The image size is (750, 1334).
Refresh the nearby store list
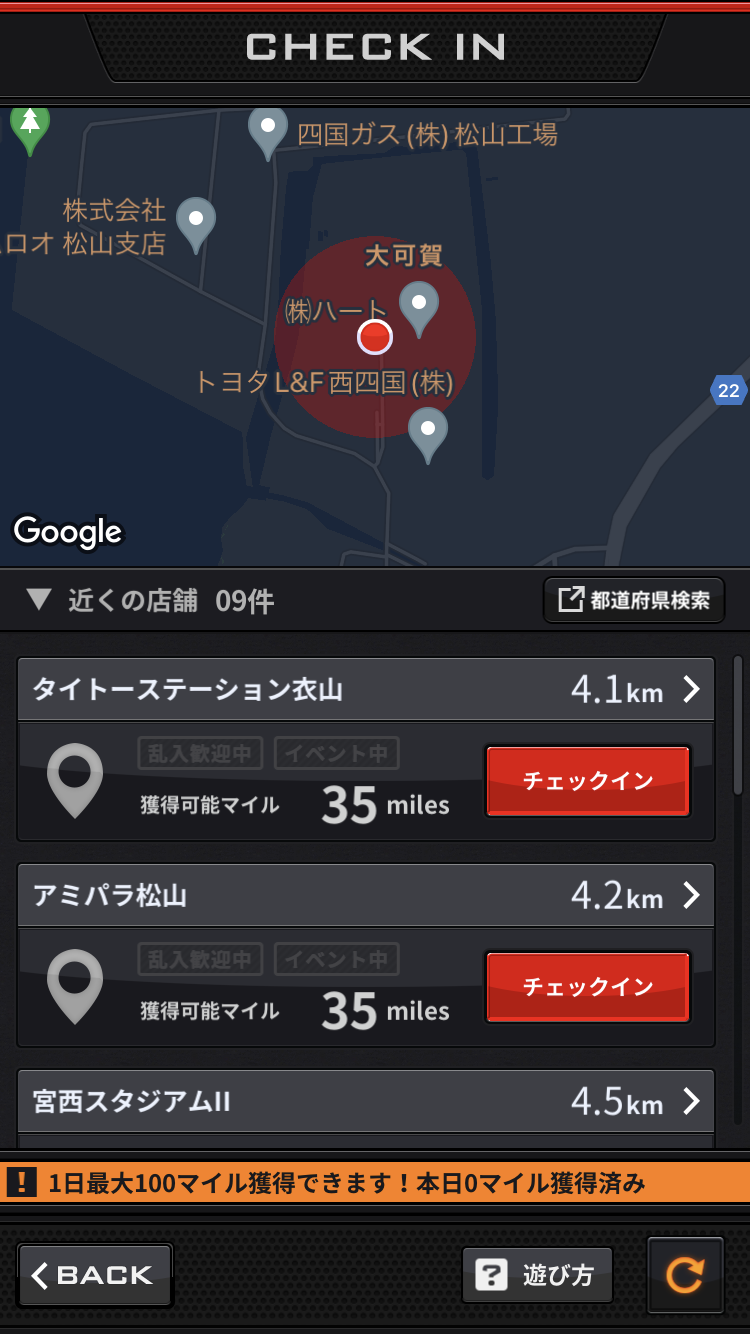(685, 1275)
